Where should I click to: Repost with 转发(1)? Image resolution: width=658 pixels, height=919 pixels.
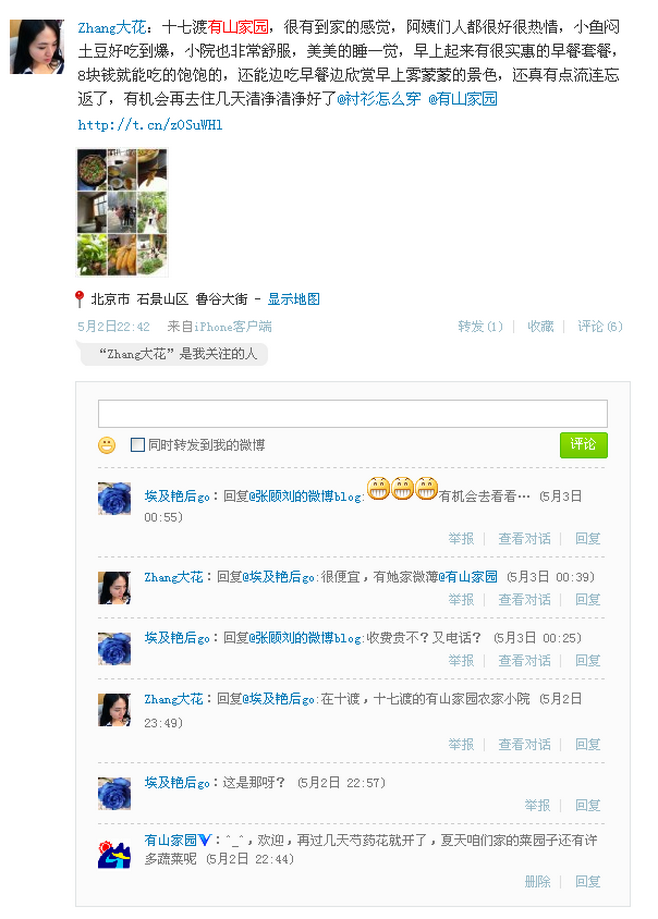480,326
